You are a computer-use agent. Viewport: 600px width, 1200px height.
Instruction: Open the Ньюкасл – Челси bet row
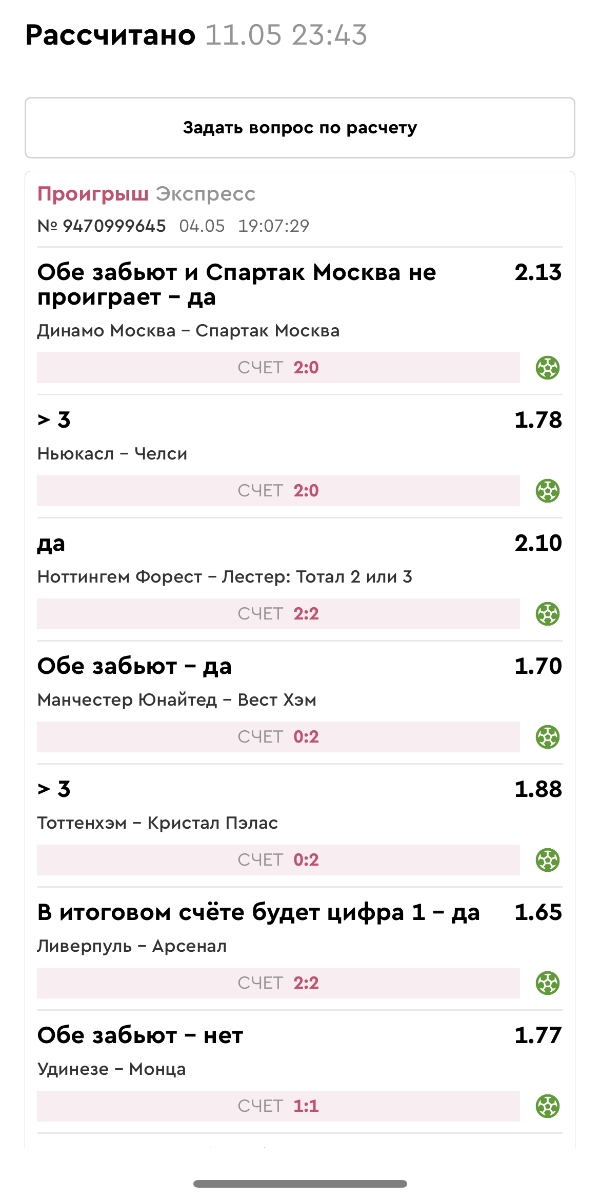pyautogui.click(x=112, y=454)
